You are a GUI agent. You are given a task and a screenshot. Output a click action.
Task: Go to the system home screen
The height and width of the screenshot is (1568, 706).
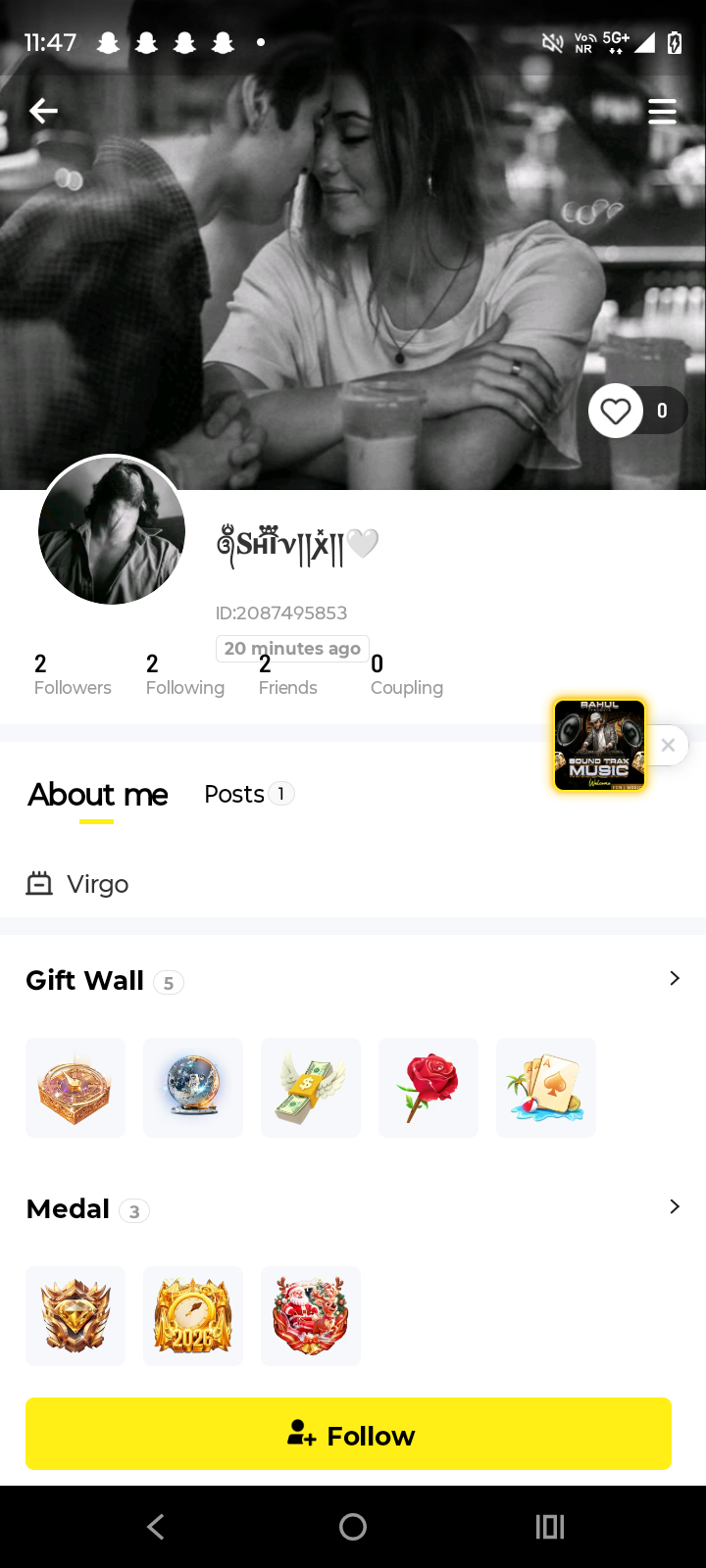pos(353,1527)
